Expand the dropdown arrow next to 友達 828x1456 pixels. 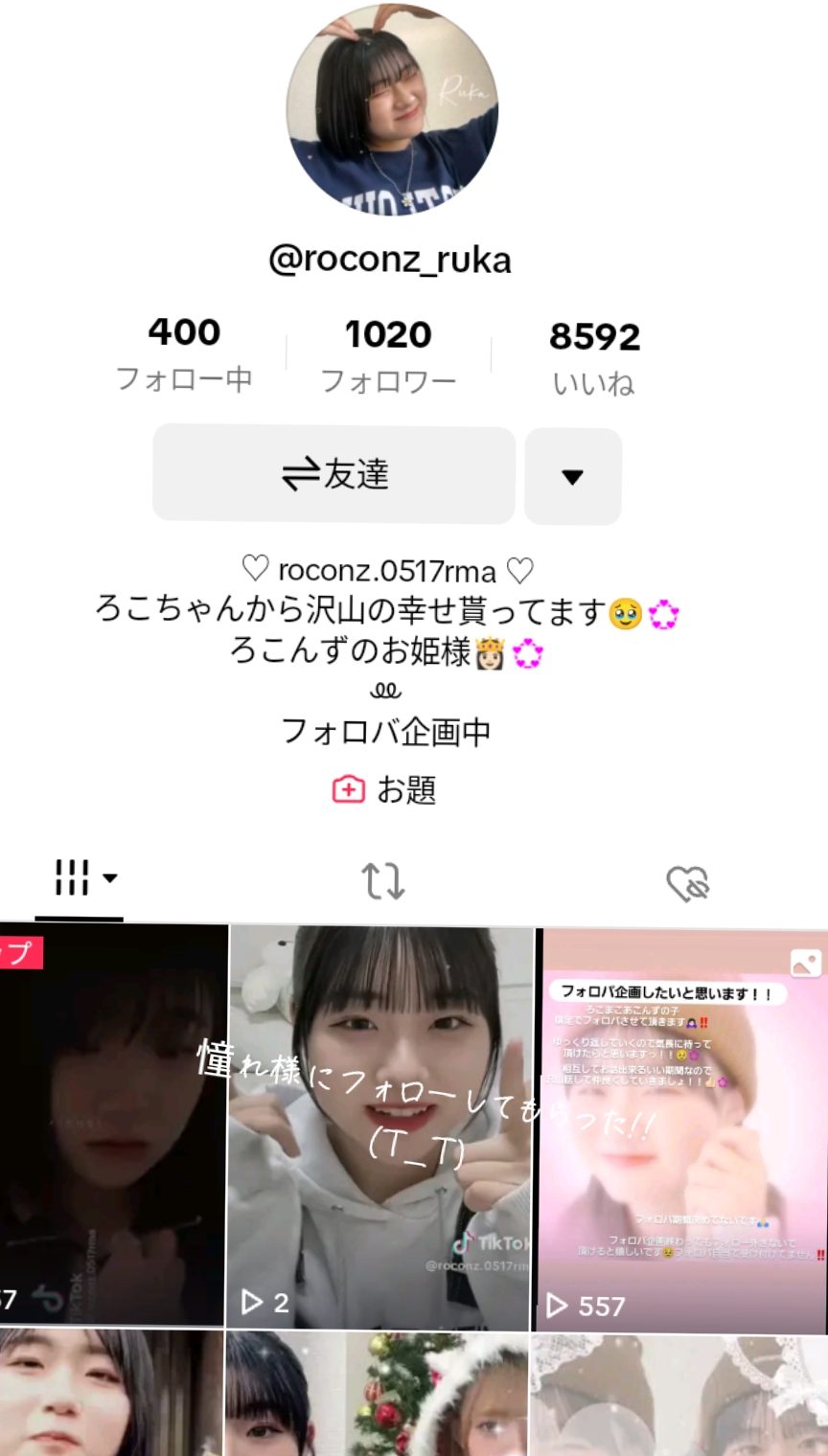coord(572,476)
